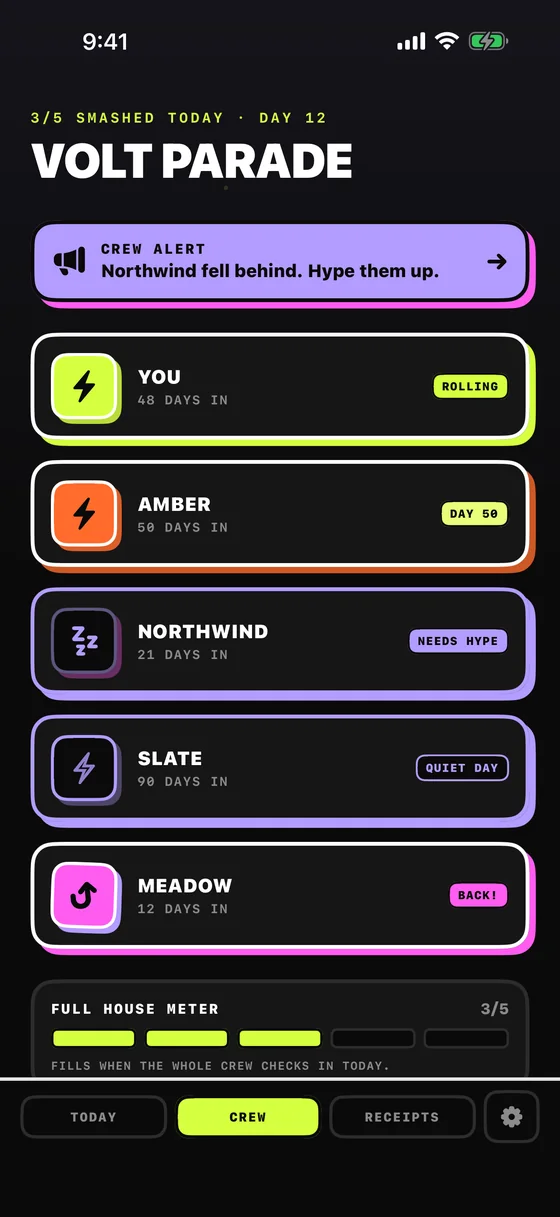Open your own streak card
The height and width of the screenshot is (1217, 560).
coord(280,386)
